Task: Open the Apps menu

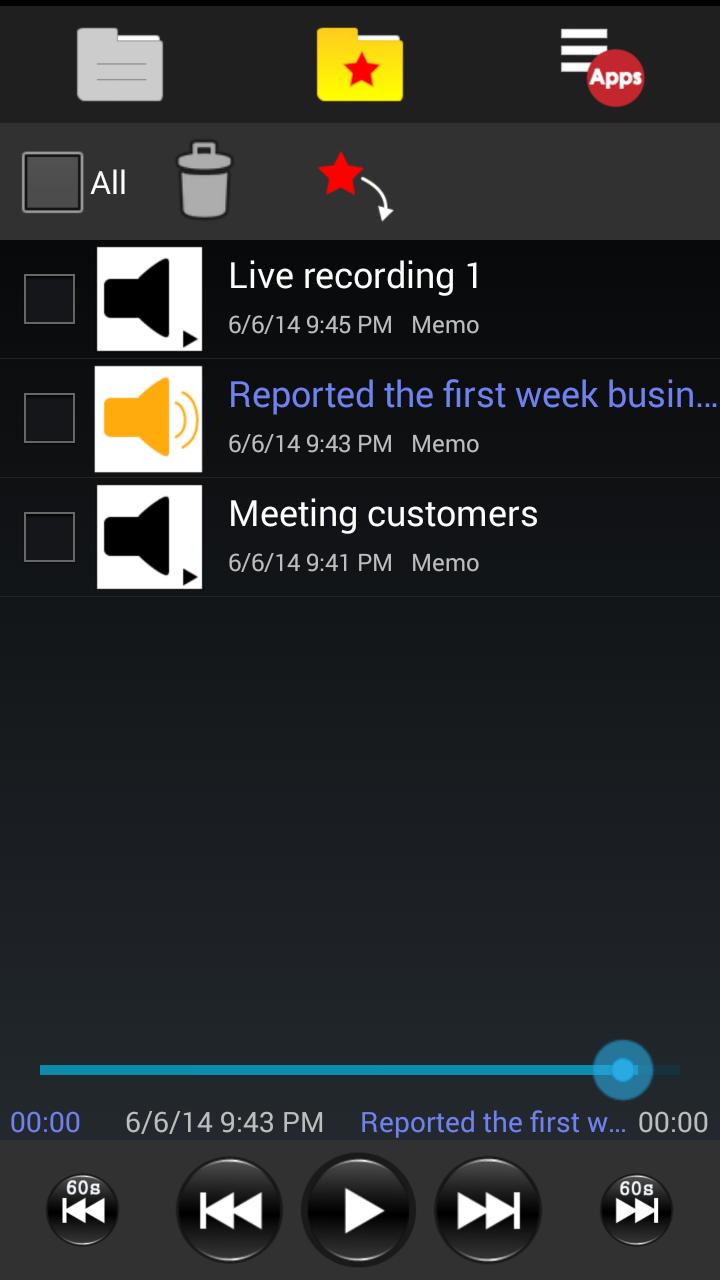Action: 603,65
